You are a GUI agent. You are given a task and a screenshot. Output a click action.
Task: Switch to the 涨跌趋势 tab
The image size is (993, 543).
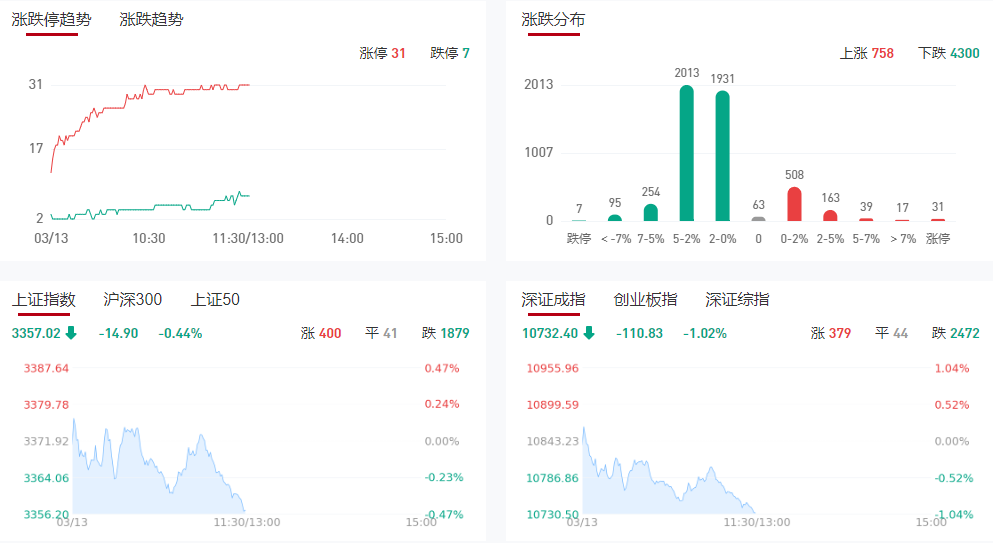click(151, 19)
